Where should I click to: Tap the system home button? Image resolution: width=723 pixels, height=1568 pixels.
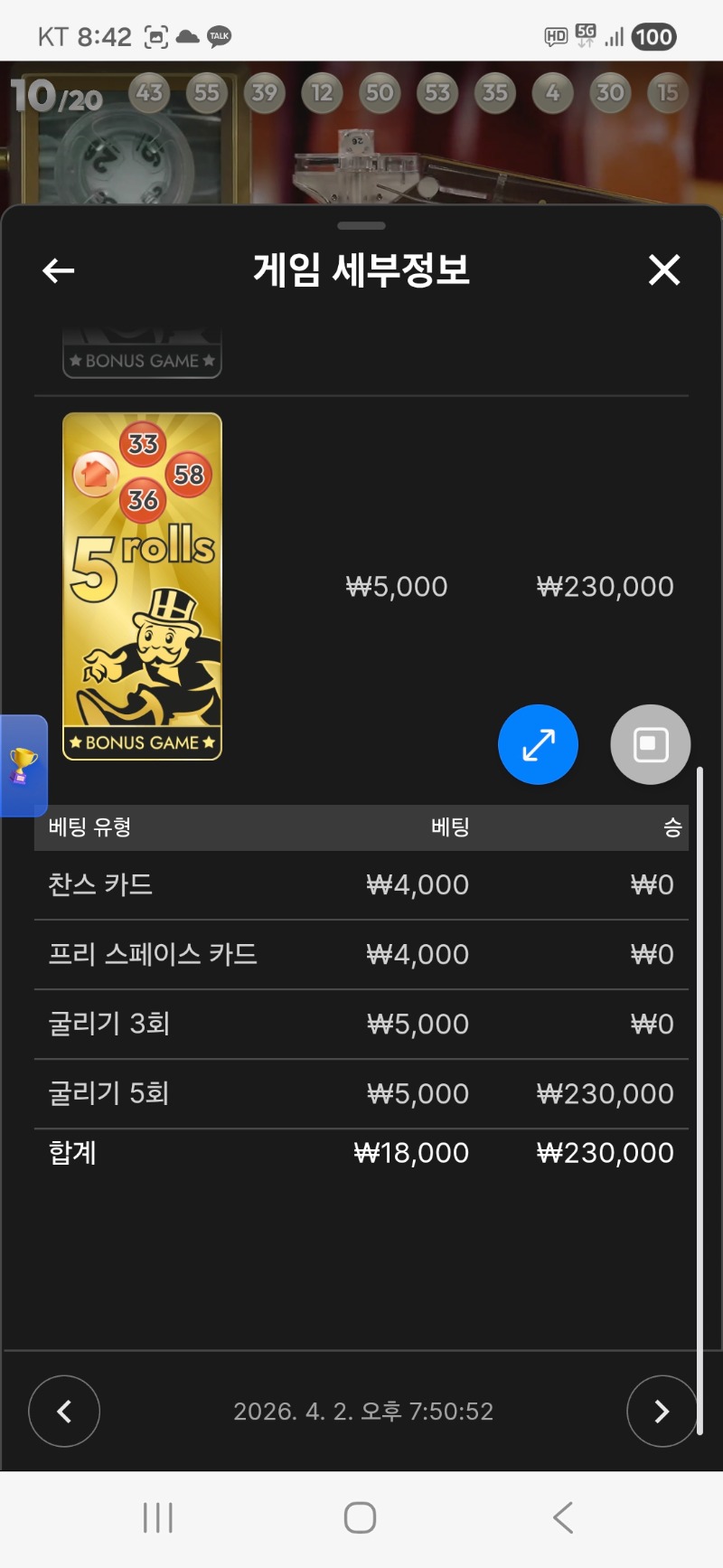click(x=360, y=1517)
